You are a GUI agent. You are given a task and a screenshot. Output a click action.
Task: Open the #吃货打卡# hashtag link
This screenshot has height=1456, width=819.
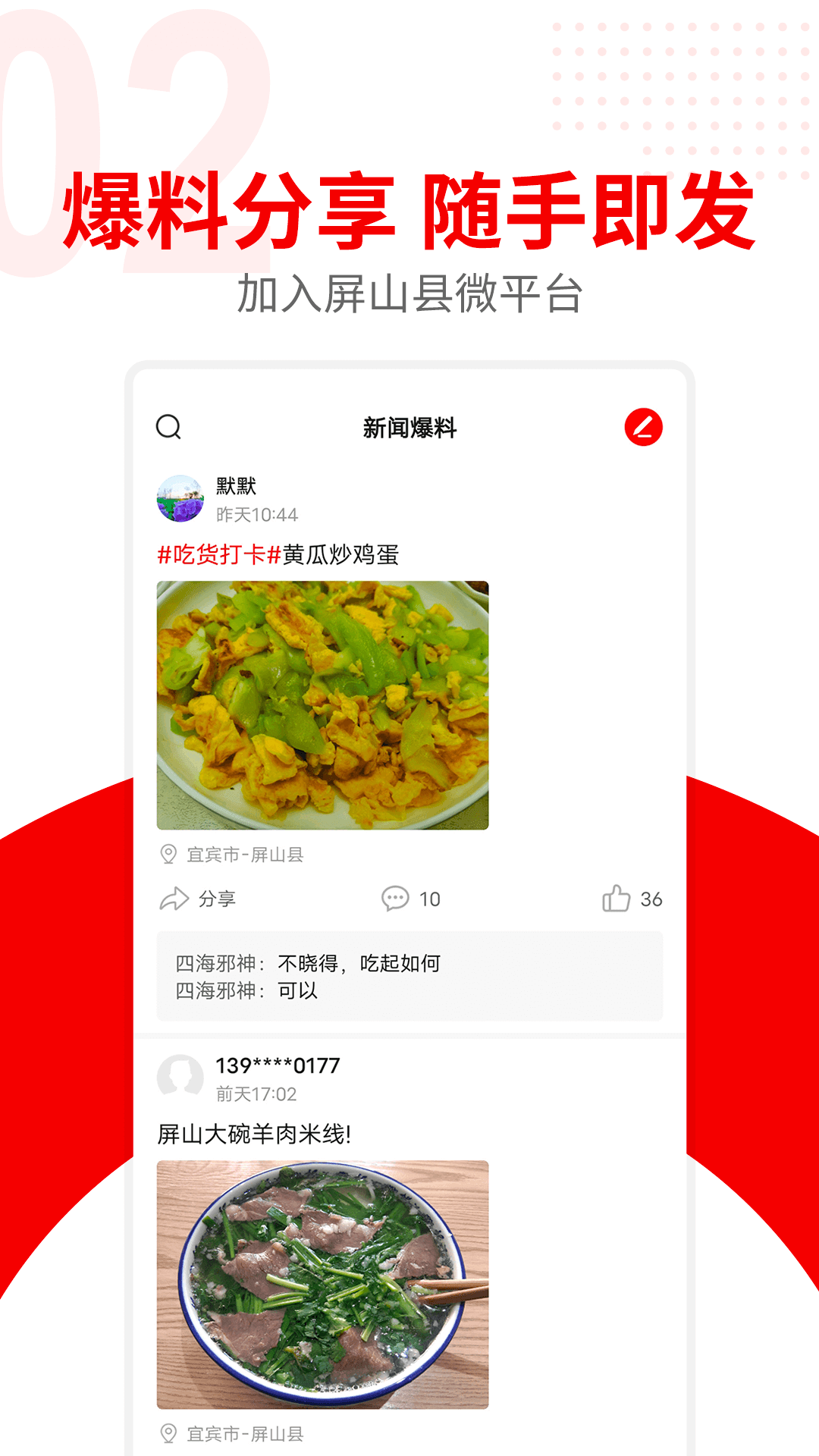[218, 555]
